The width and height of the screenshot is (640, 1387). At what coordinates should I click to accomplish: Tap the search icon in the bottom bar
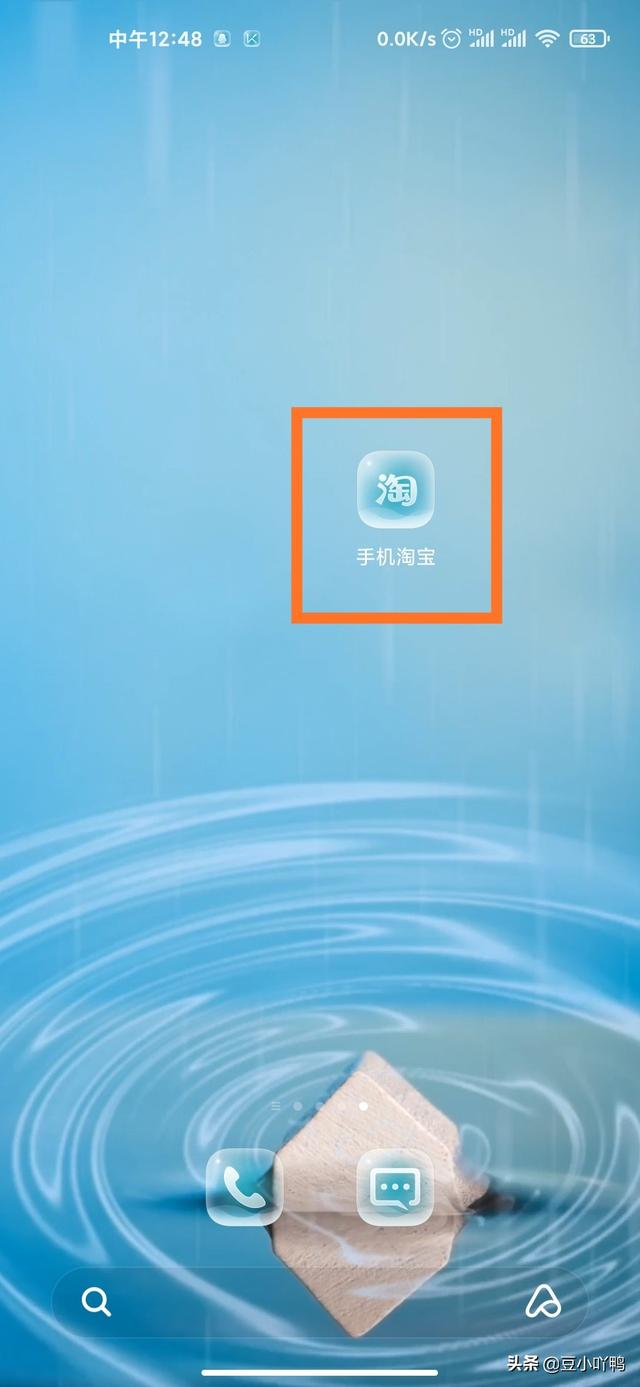pos(96,1302)
